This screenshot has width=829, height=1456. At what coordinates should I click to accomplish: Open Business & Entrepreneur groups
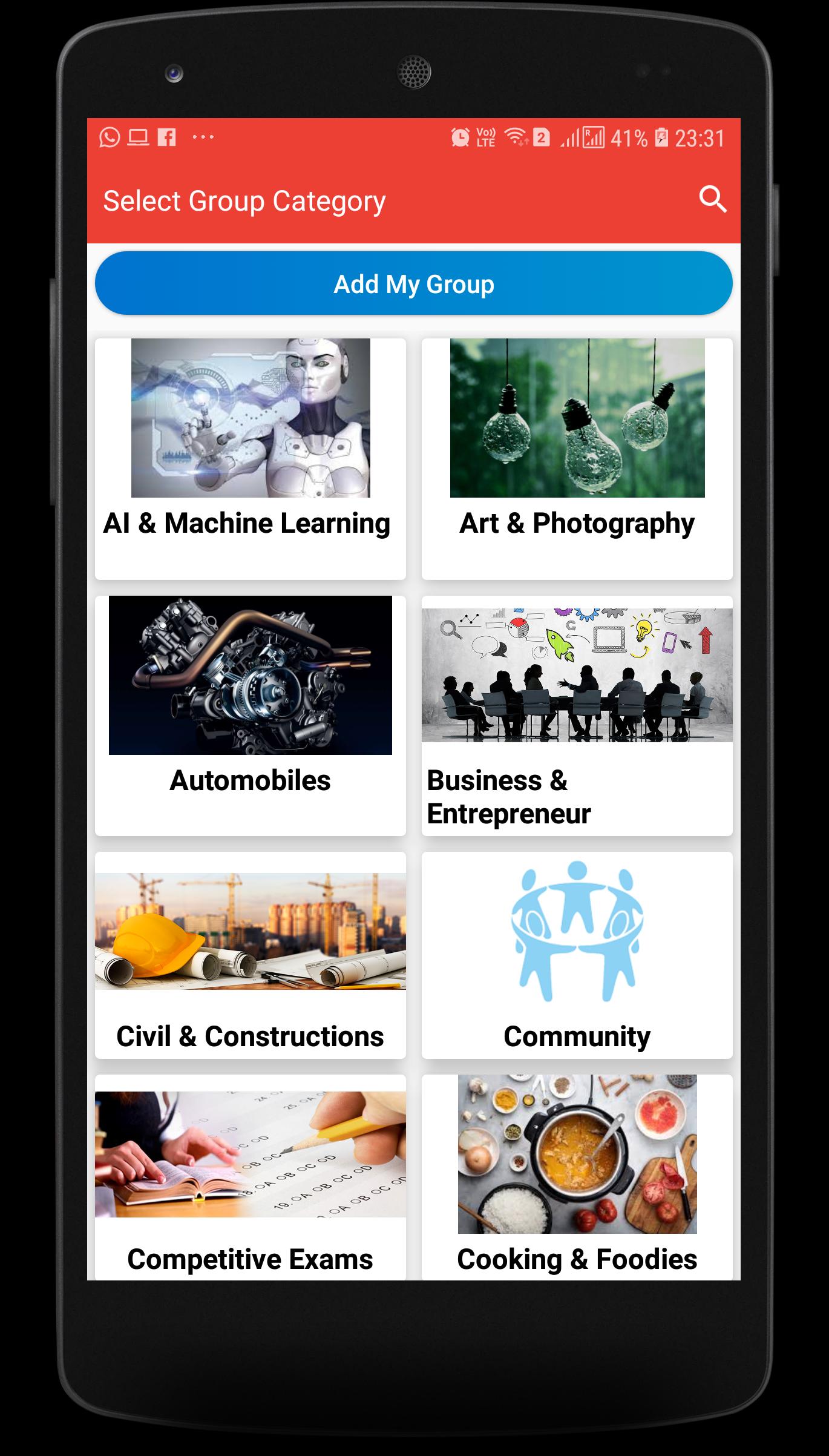(577, 715)
